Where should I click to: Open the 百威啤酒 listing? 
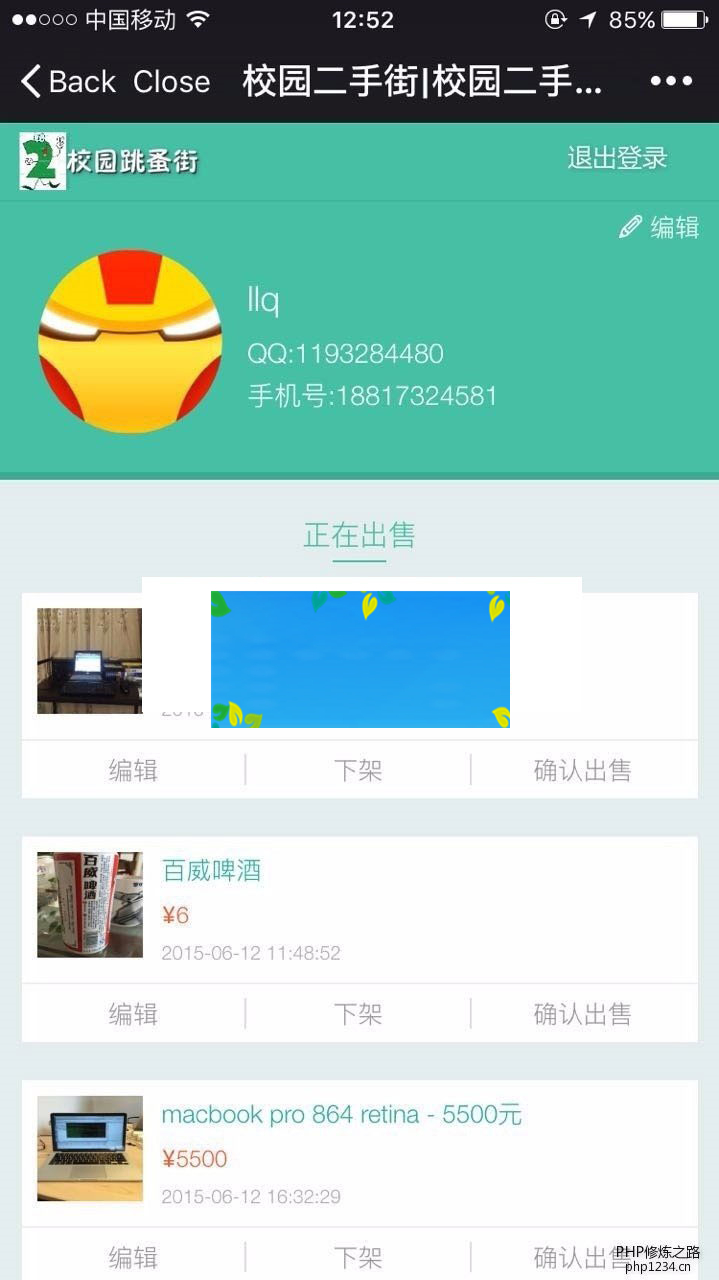click(211, 871)
